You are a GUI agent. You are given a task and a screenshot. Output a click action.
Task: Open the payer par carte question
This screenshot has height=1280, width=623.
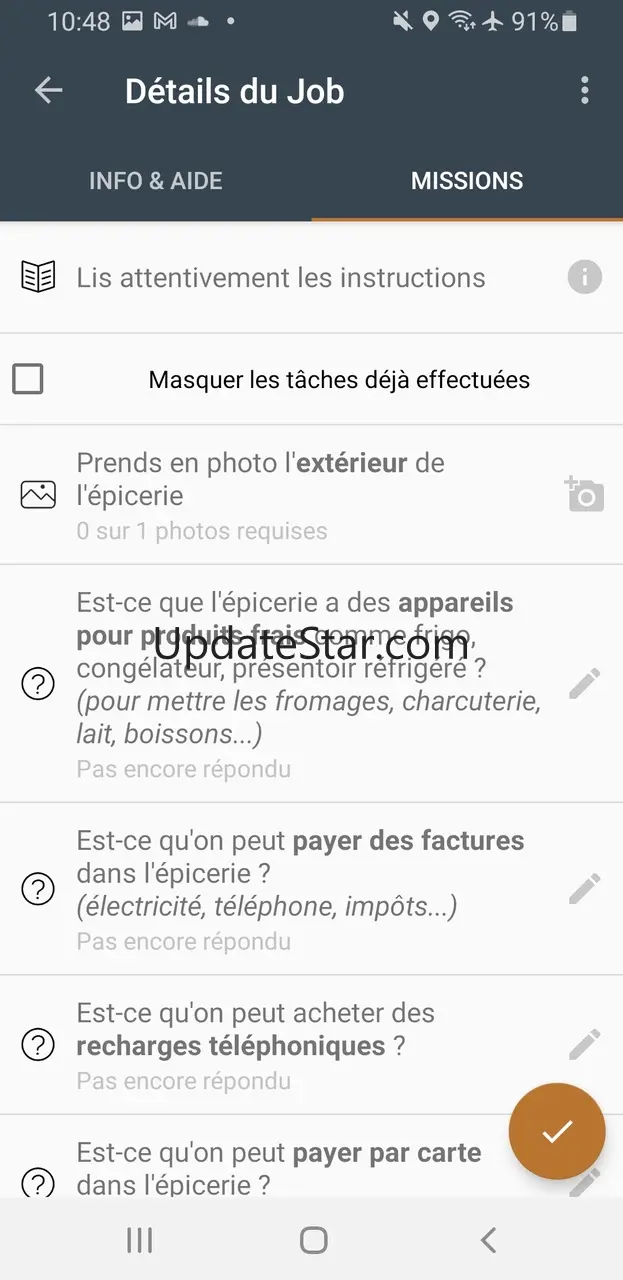280,1168
